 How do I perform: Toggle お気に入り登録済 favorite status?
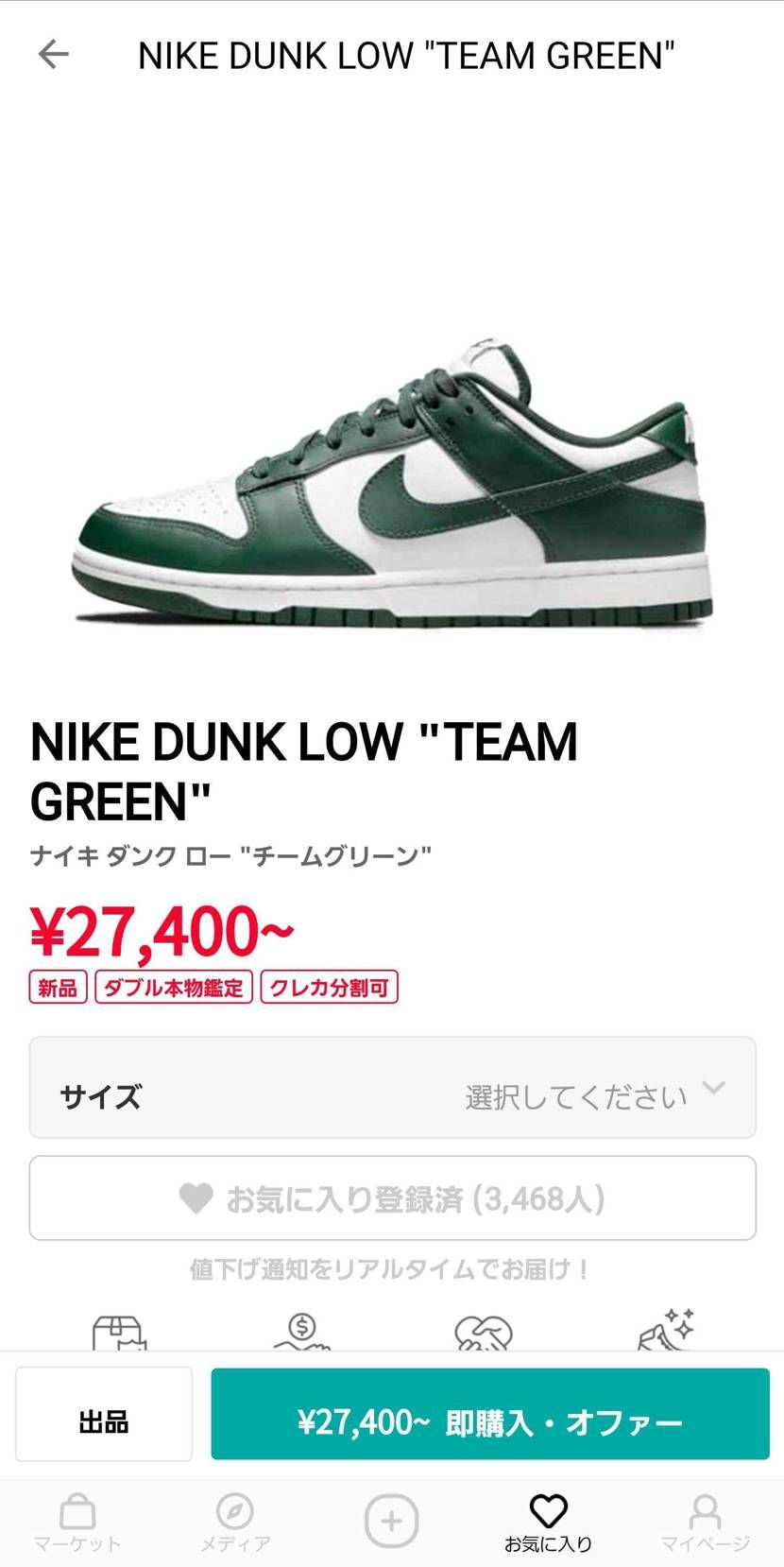(391, 1197)
